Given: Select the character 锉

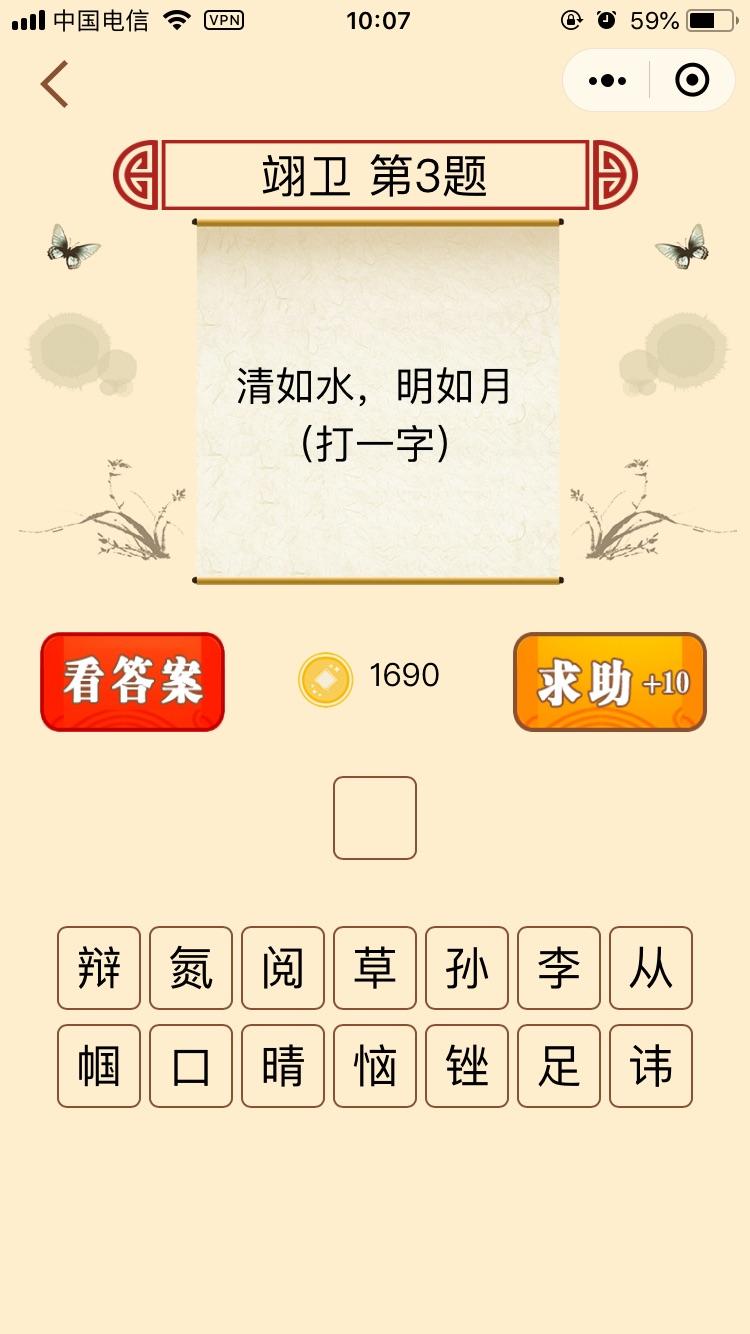Looking at the screenshot, I should (x=467, y=1066).
